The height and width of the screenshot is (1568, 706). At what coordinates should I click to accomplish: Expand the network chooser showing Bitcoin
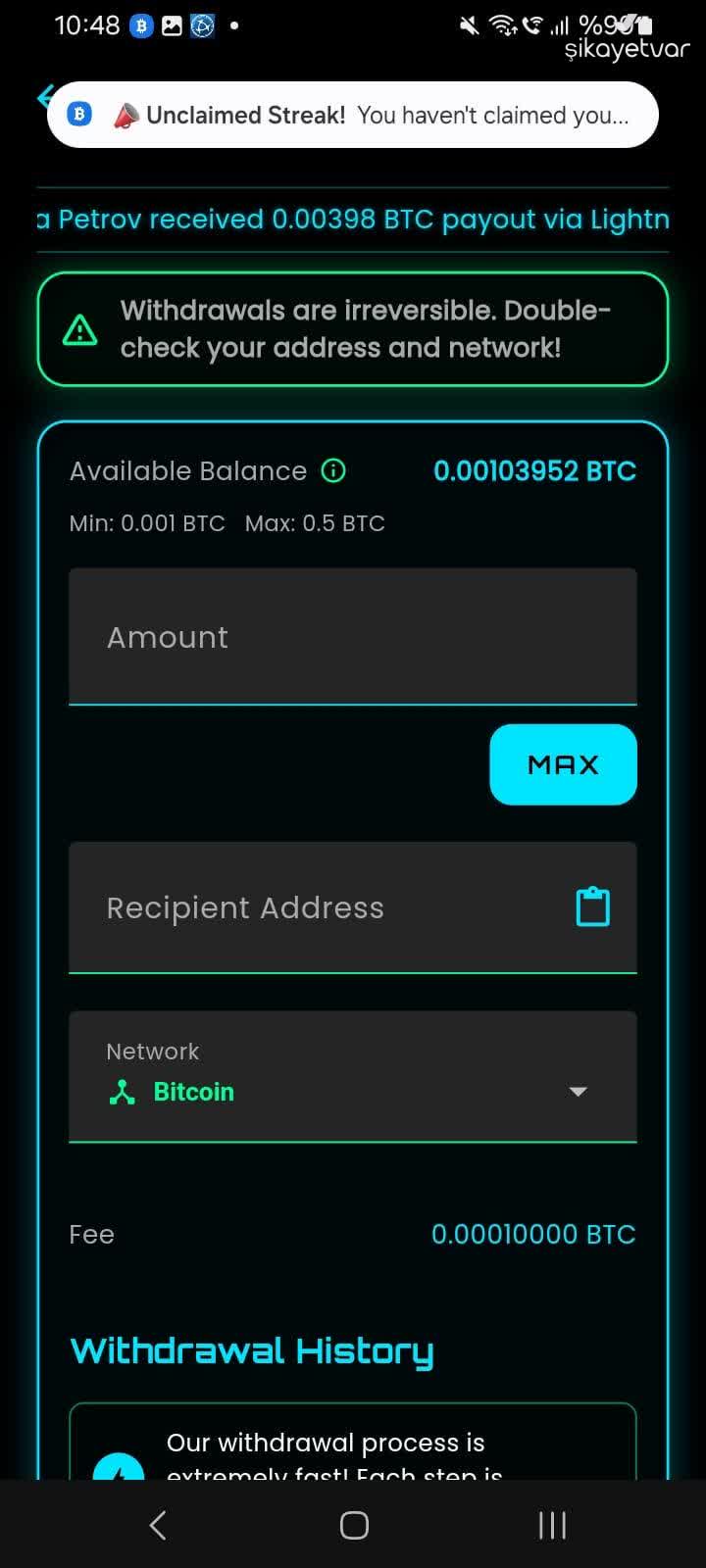pos(353,1076)
